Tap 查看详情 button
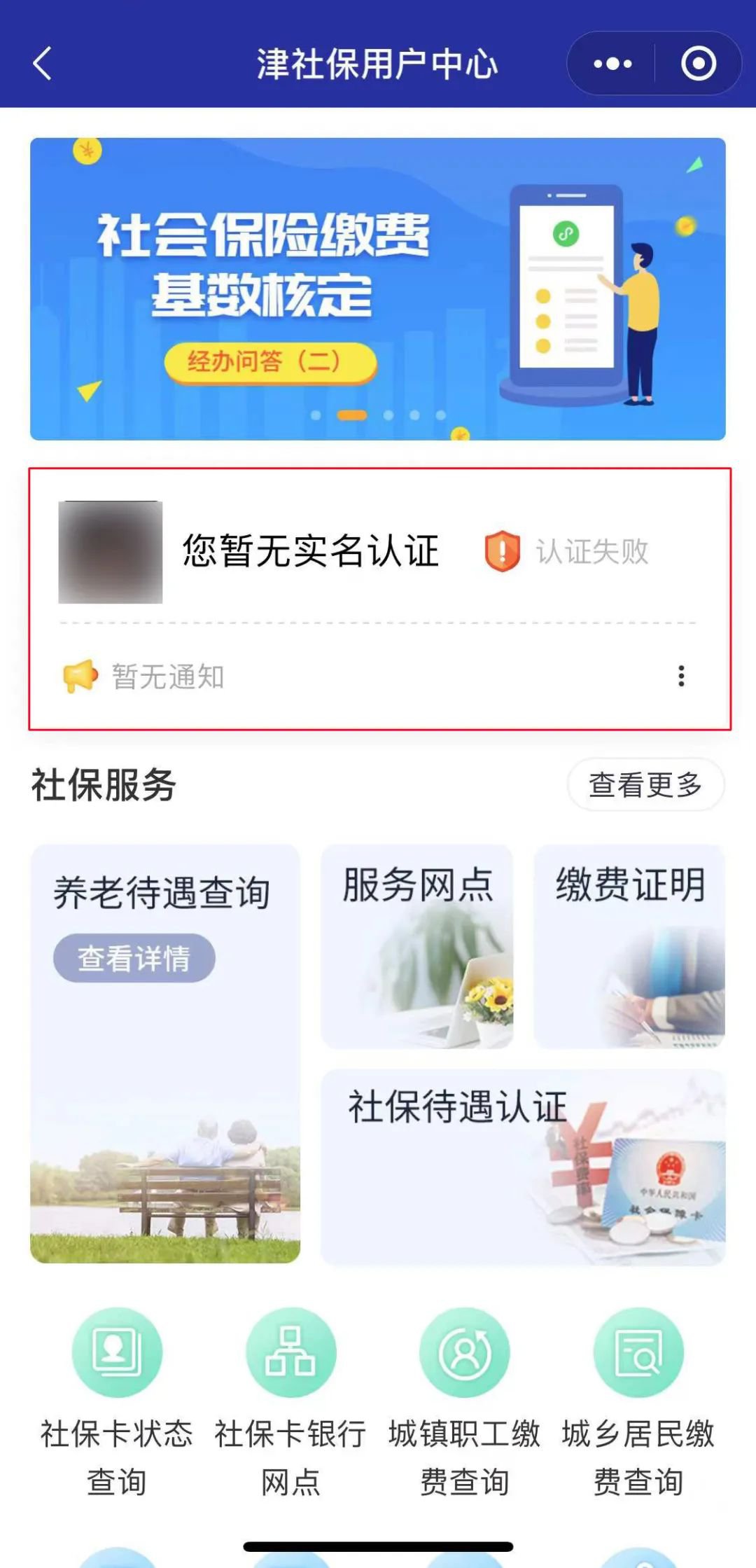This screenshot has width=756, height=1568. pyautogui.click(x=134, y=958)
